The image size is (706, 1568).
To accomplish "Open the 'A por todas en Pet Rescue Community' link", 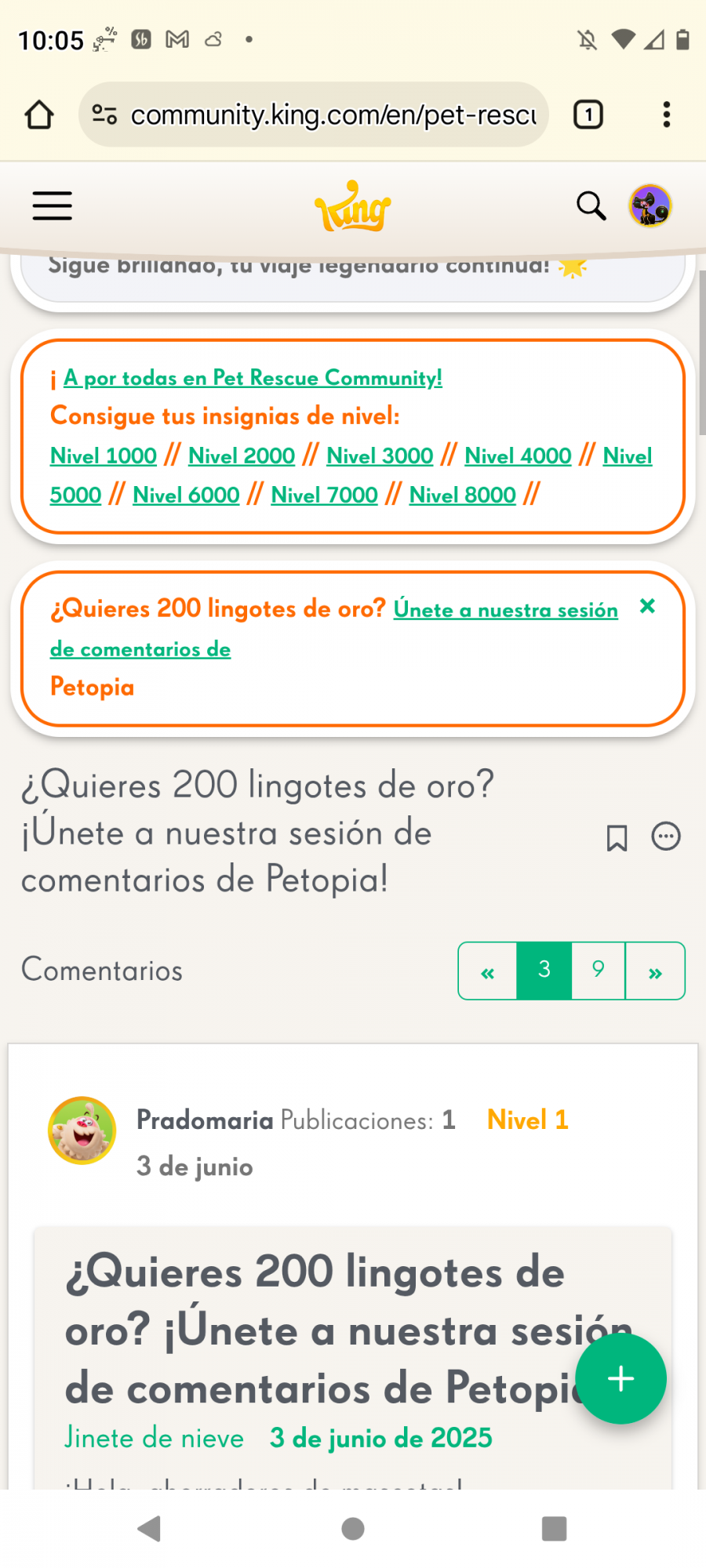I will click(253, 378).
